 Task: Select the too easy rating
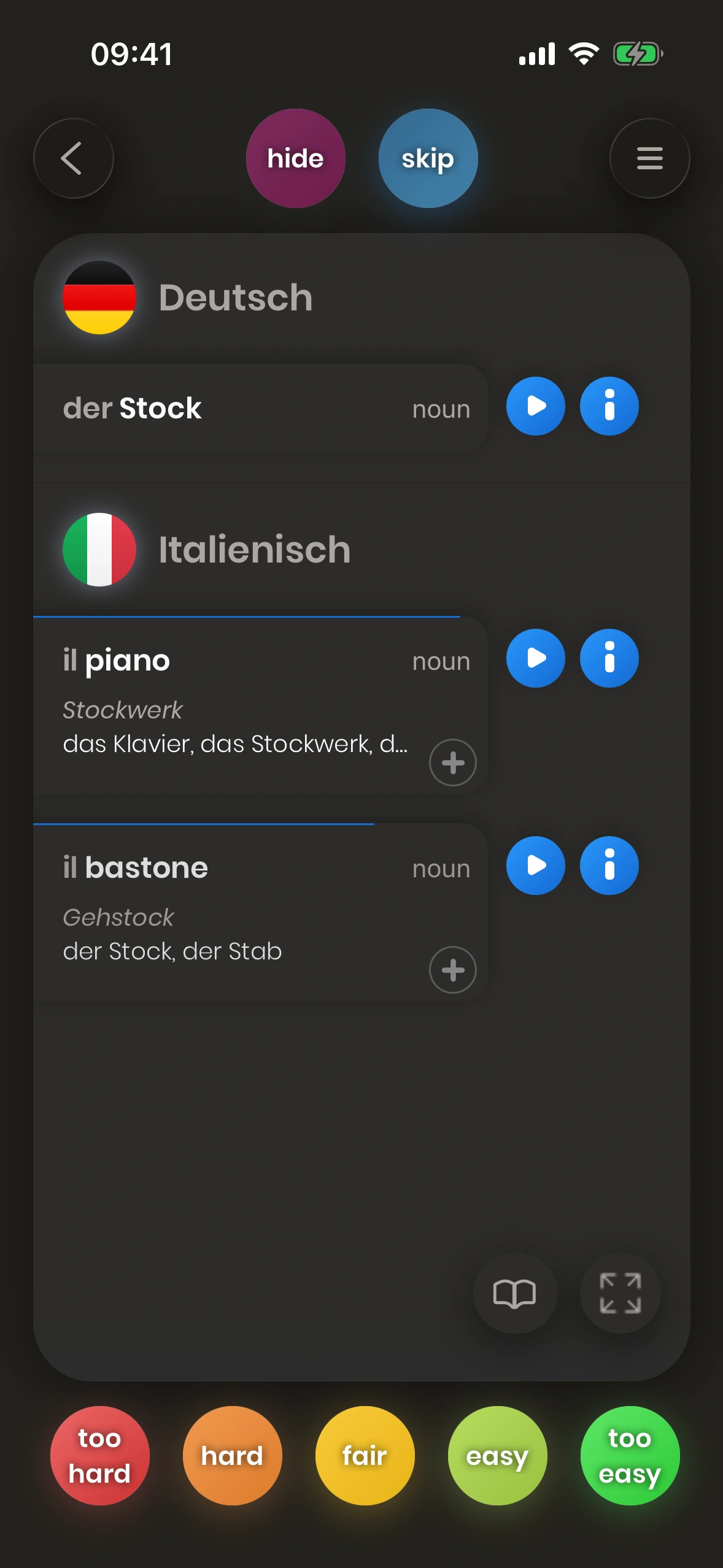point(630,1455)
